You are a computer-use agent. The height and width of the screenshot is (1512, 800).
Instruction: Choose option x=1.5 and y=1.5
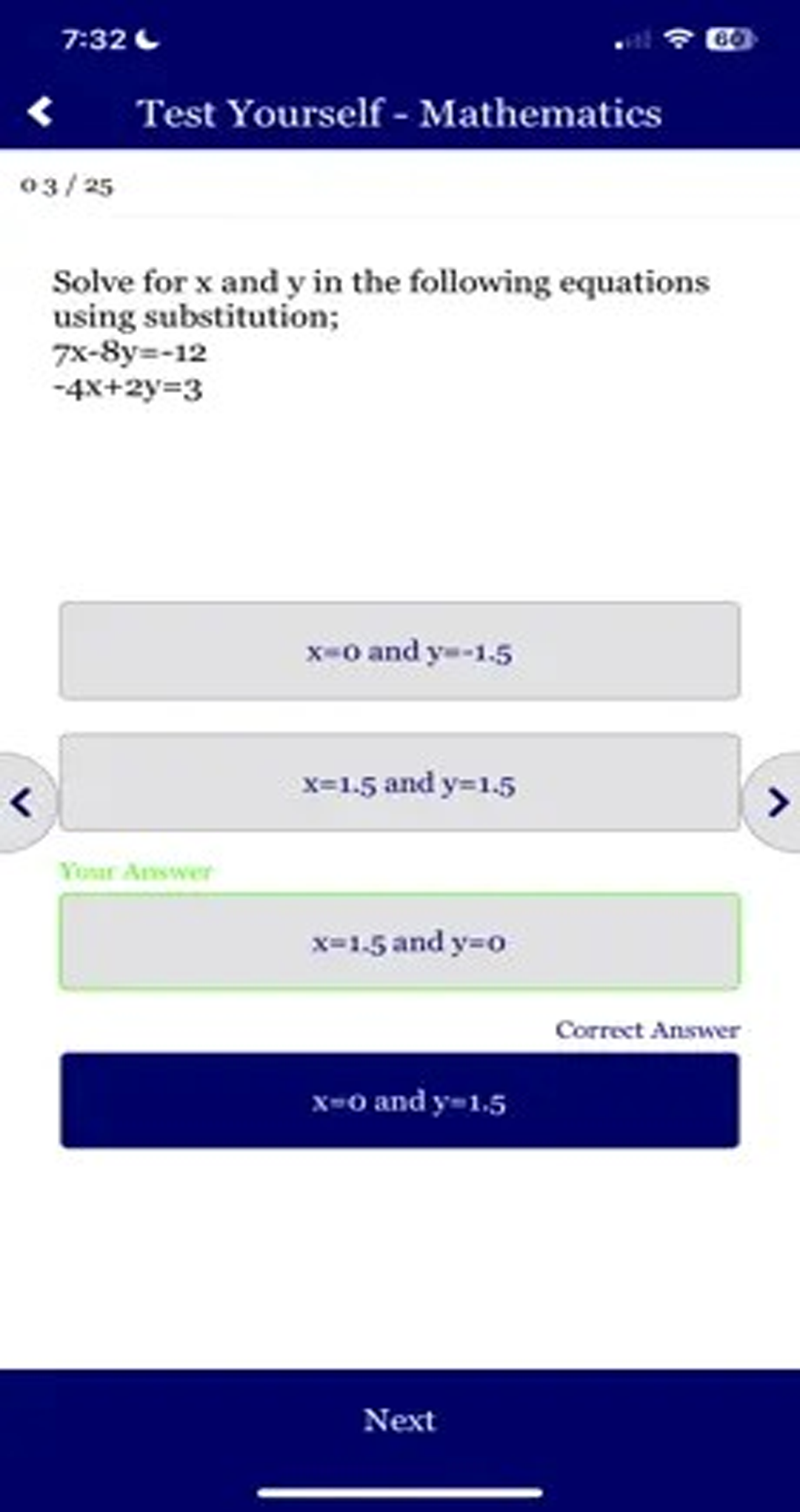400,783
